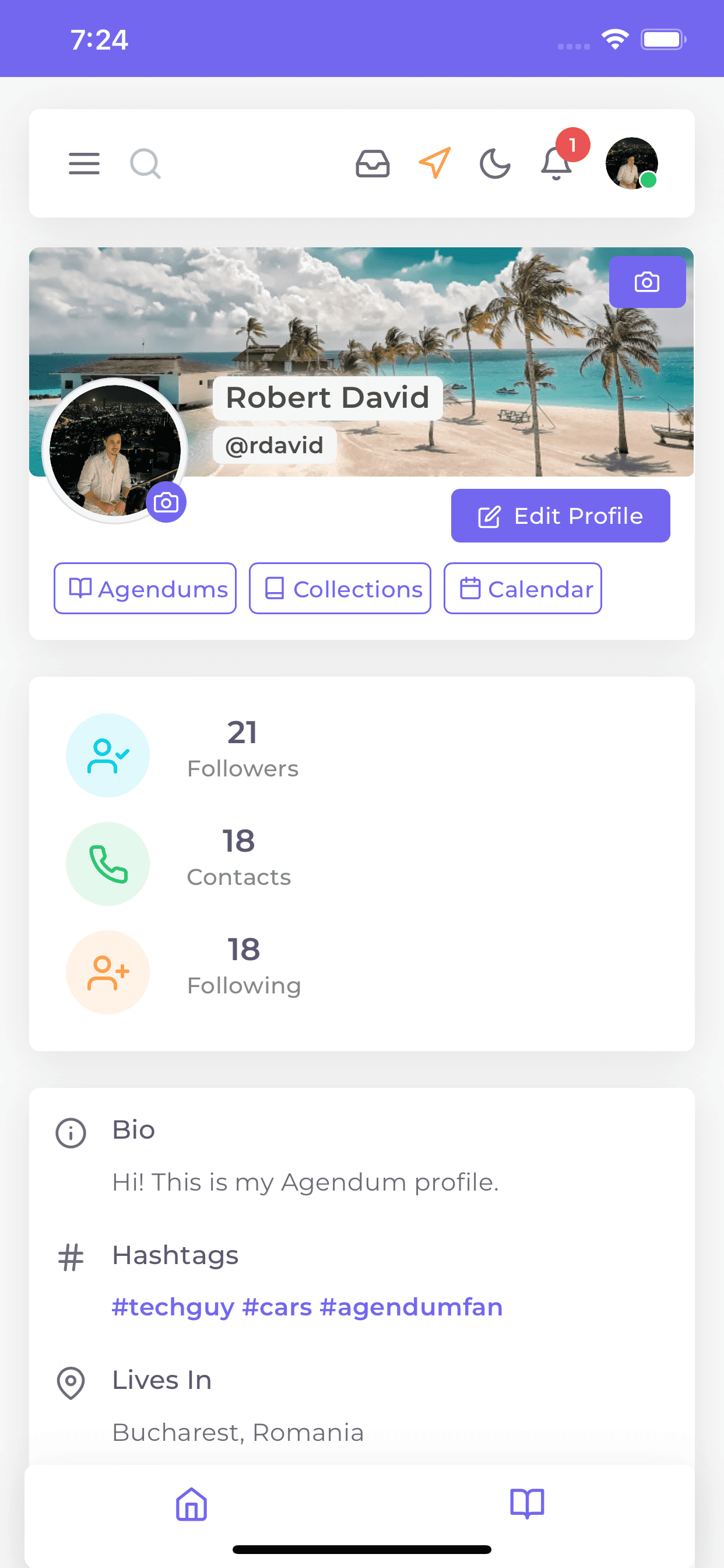This screenshot has width=724, height=1568.
Task: Open the hamburger drawer menu
Action: [x=84, y=163]
